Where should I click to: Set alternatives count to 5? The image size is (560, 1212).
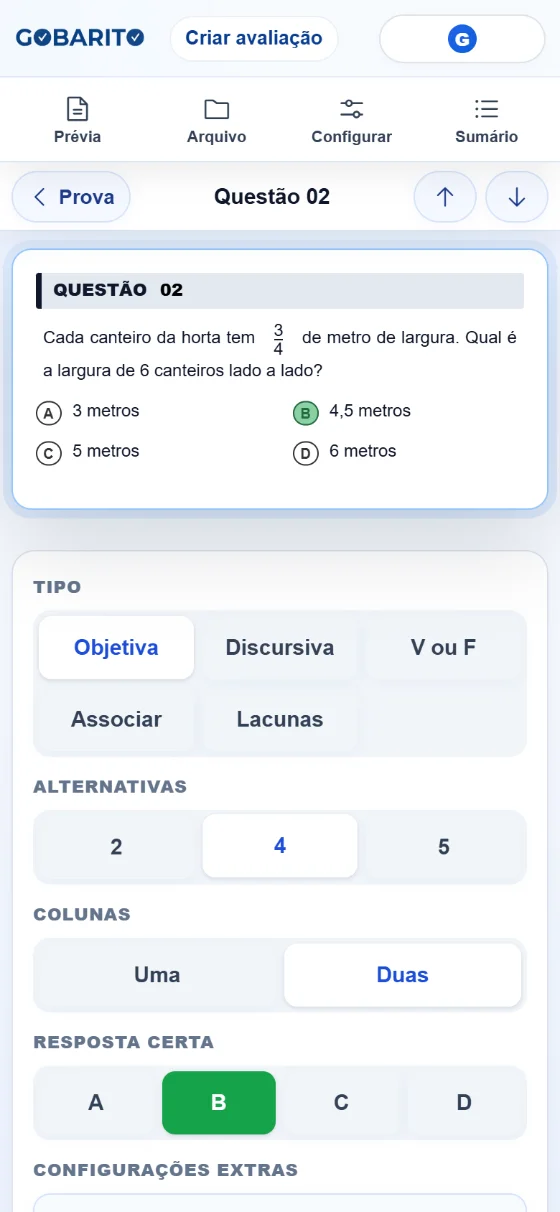tap(443, 847)
